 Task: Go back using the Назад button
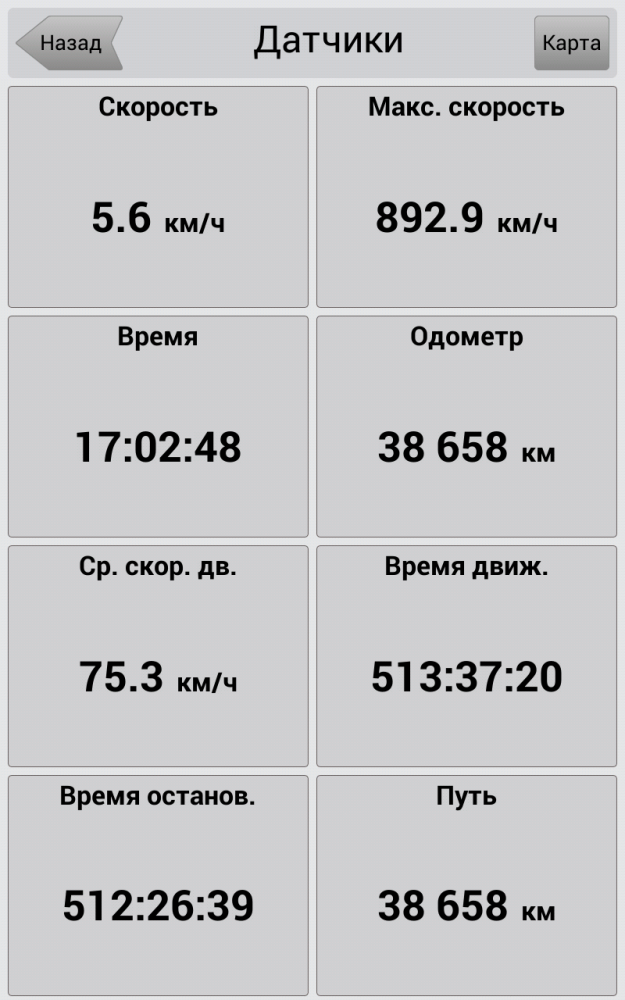pos(68,43)
